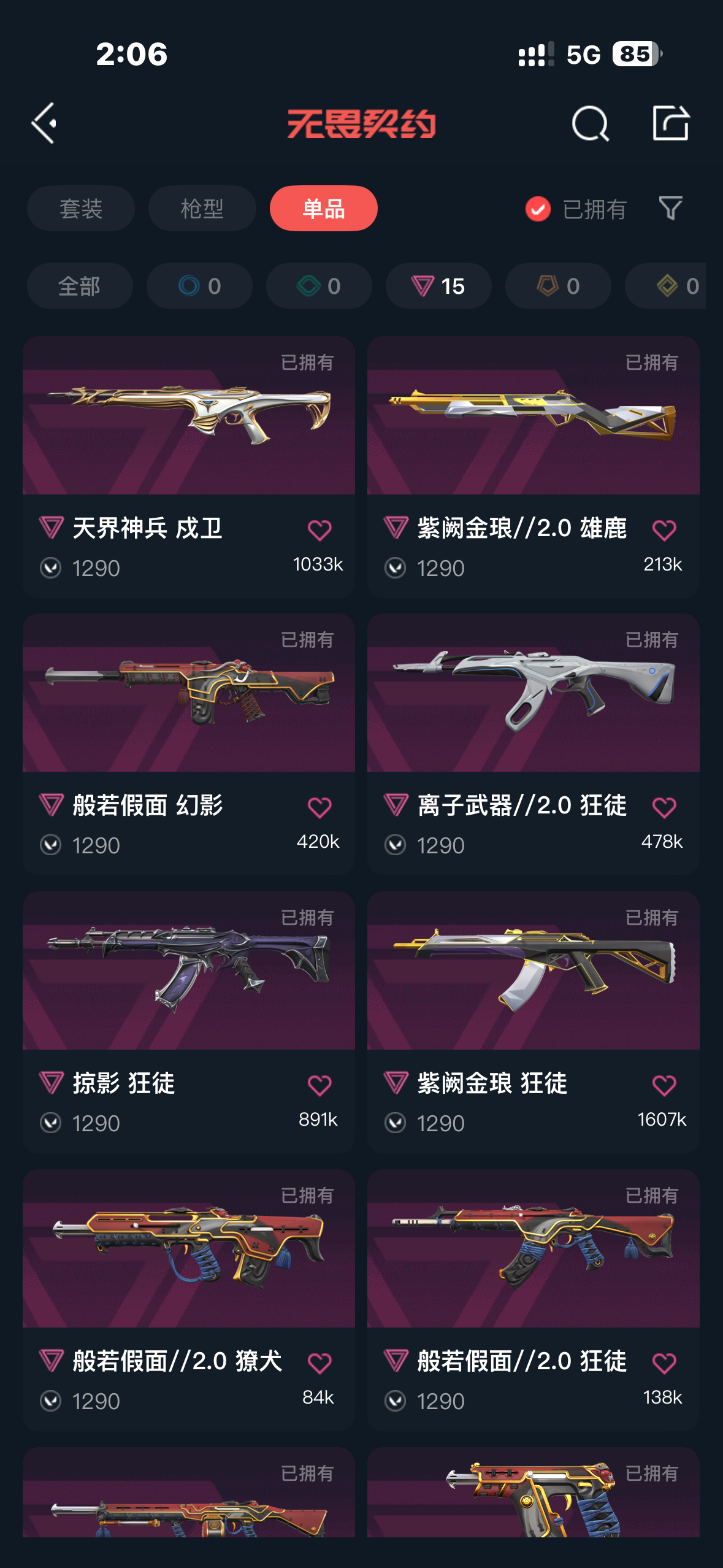Switch to the 套装 tab
Viewport: 723px width, 1568px height.
click(80, 209)
